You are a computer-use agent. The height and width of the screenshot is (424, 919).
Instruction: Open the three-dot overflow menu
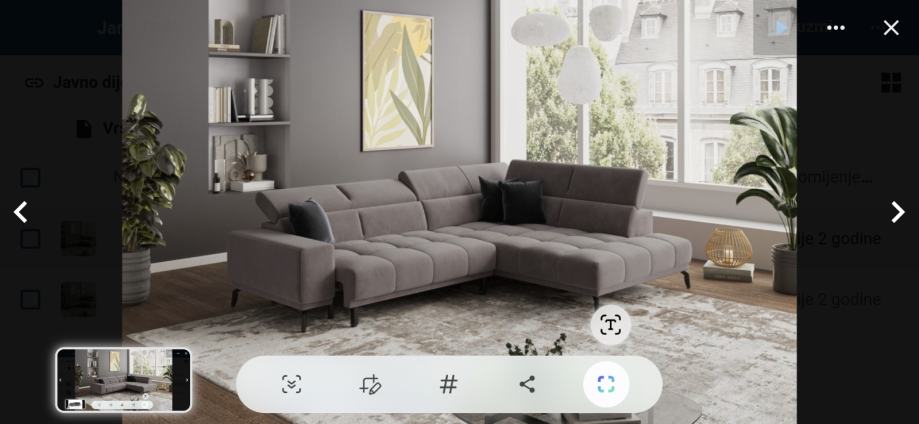836,28
